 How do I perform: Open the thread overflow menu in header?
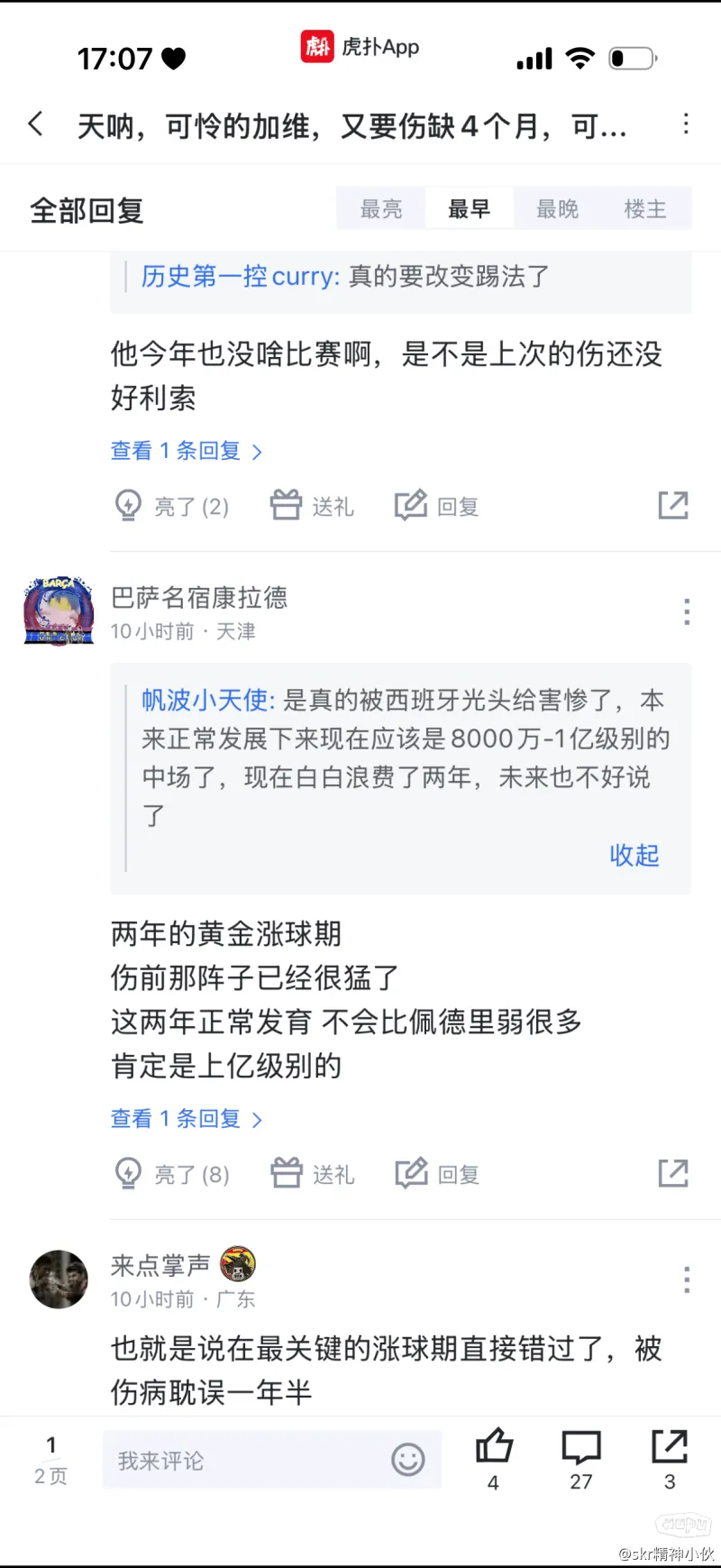pyautogui.click(x=686, y=124)
